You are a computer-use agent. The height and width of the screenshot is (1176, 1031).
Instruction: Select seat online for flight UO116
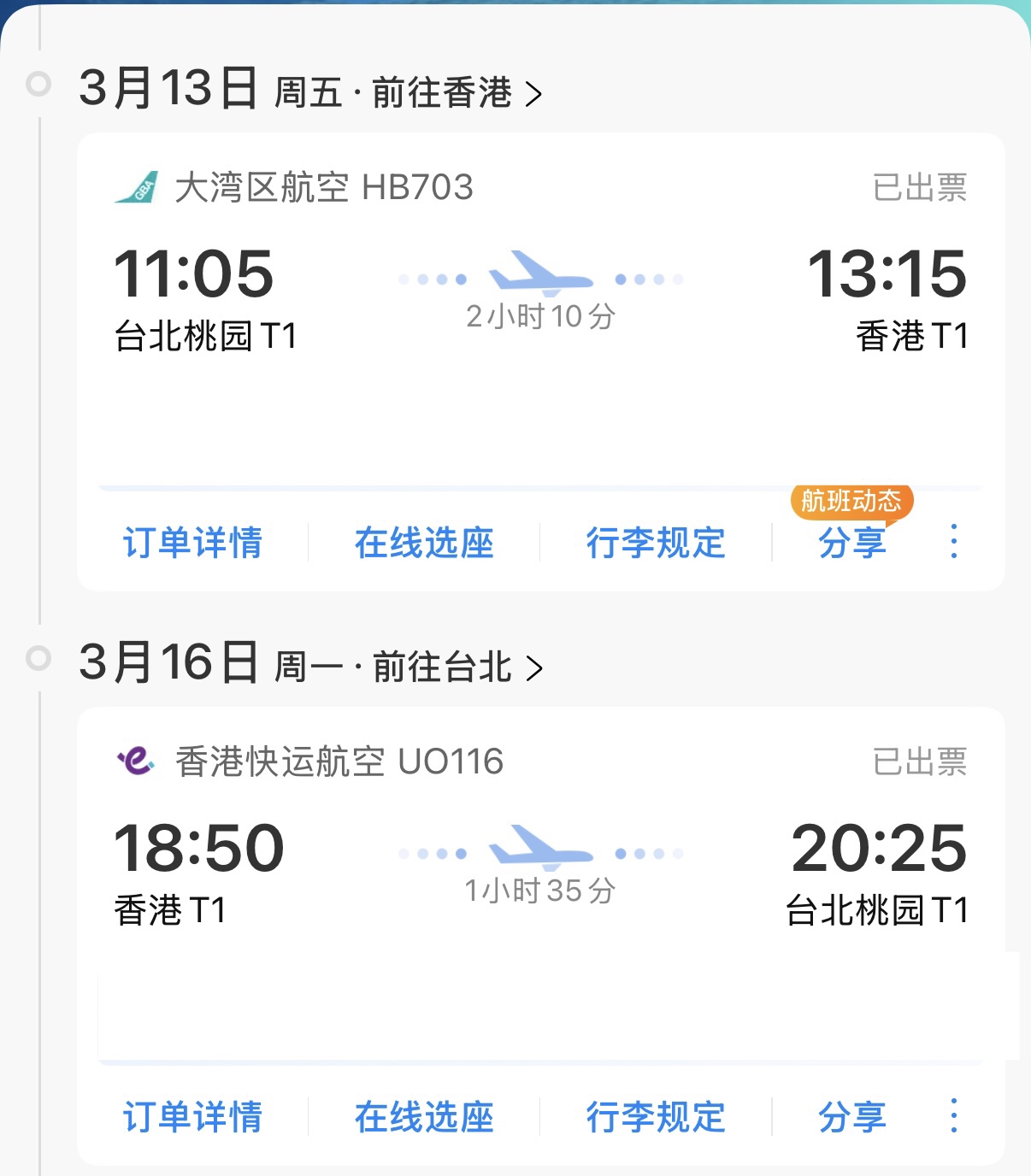[424, 1117]
